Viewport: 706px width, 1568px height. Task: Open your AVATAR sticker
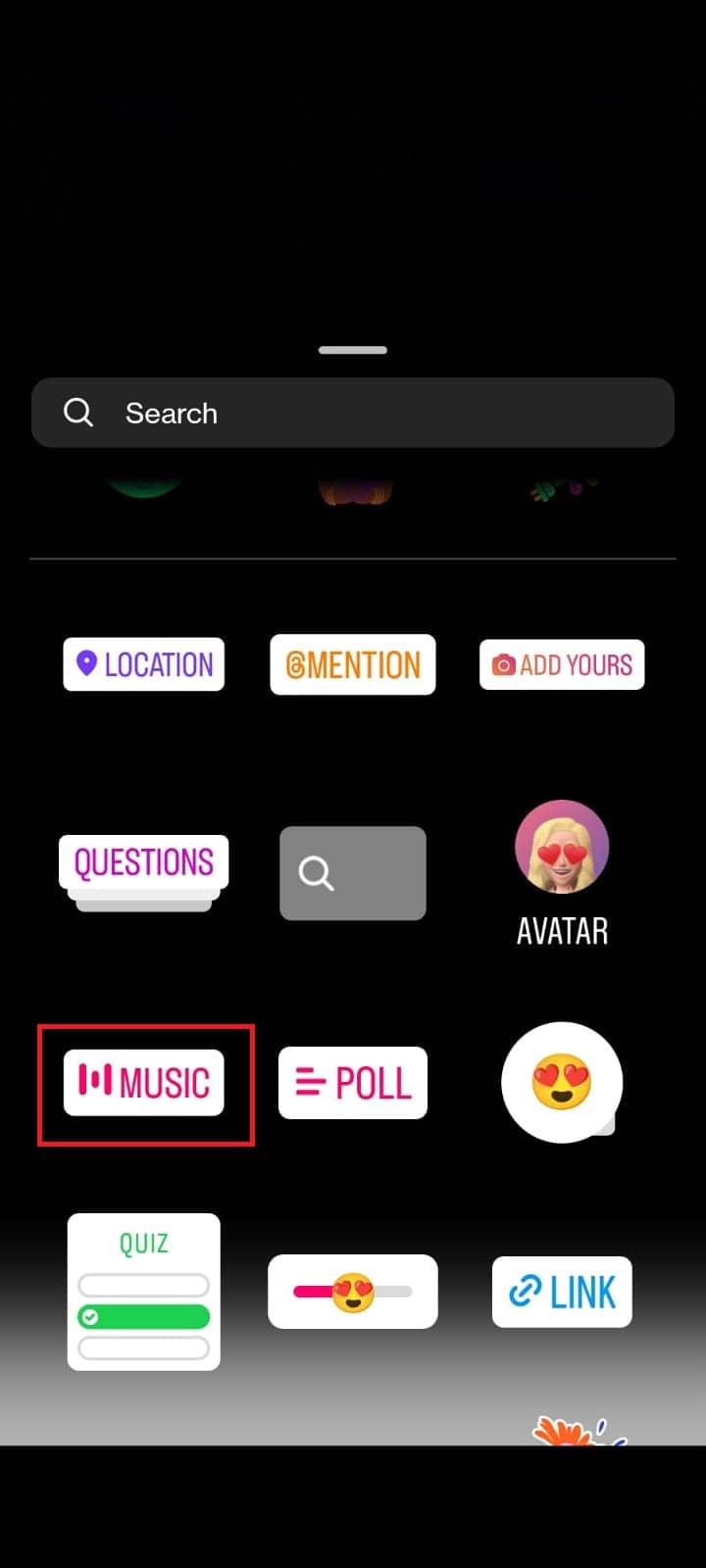561,848
